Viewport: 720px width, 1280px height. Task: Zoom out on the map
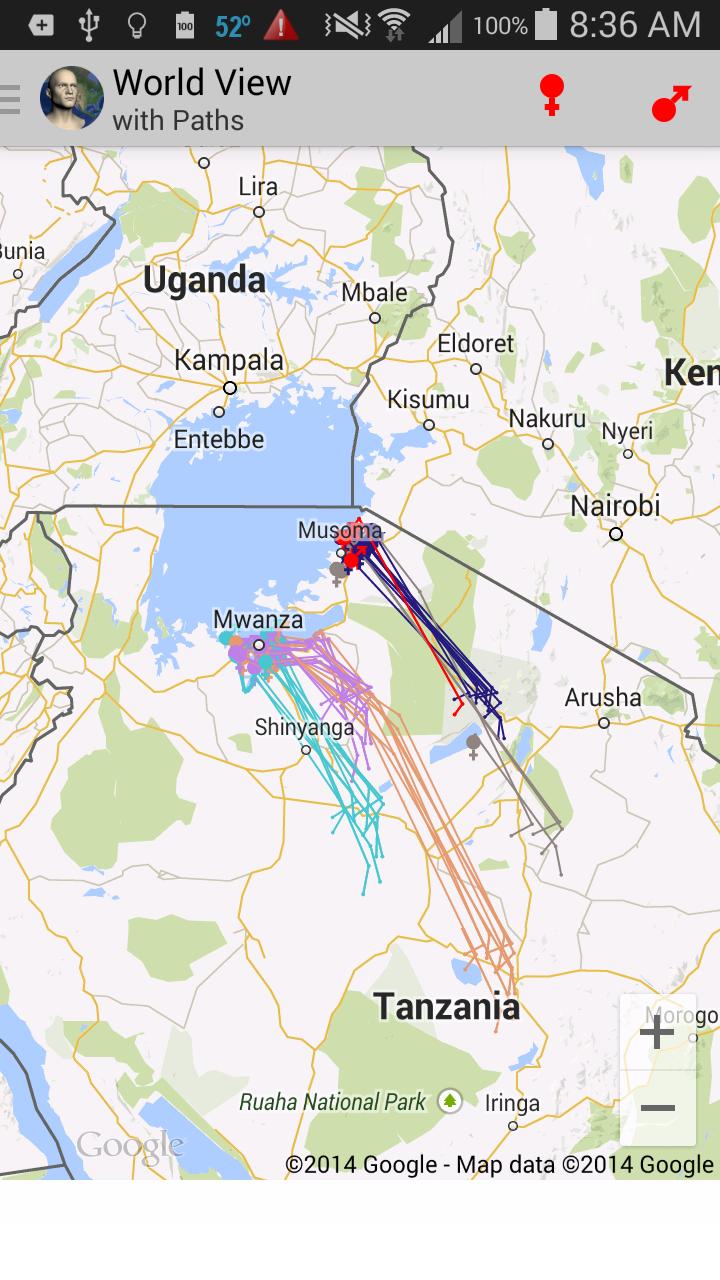point(657,1108)
